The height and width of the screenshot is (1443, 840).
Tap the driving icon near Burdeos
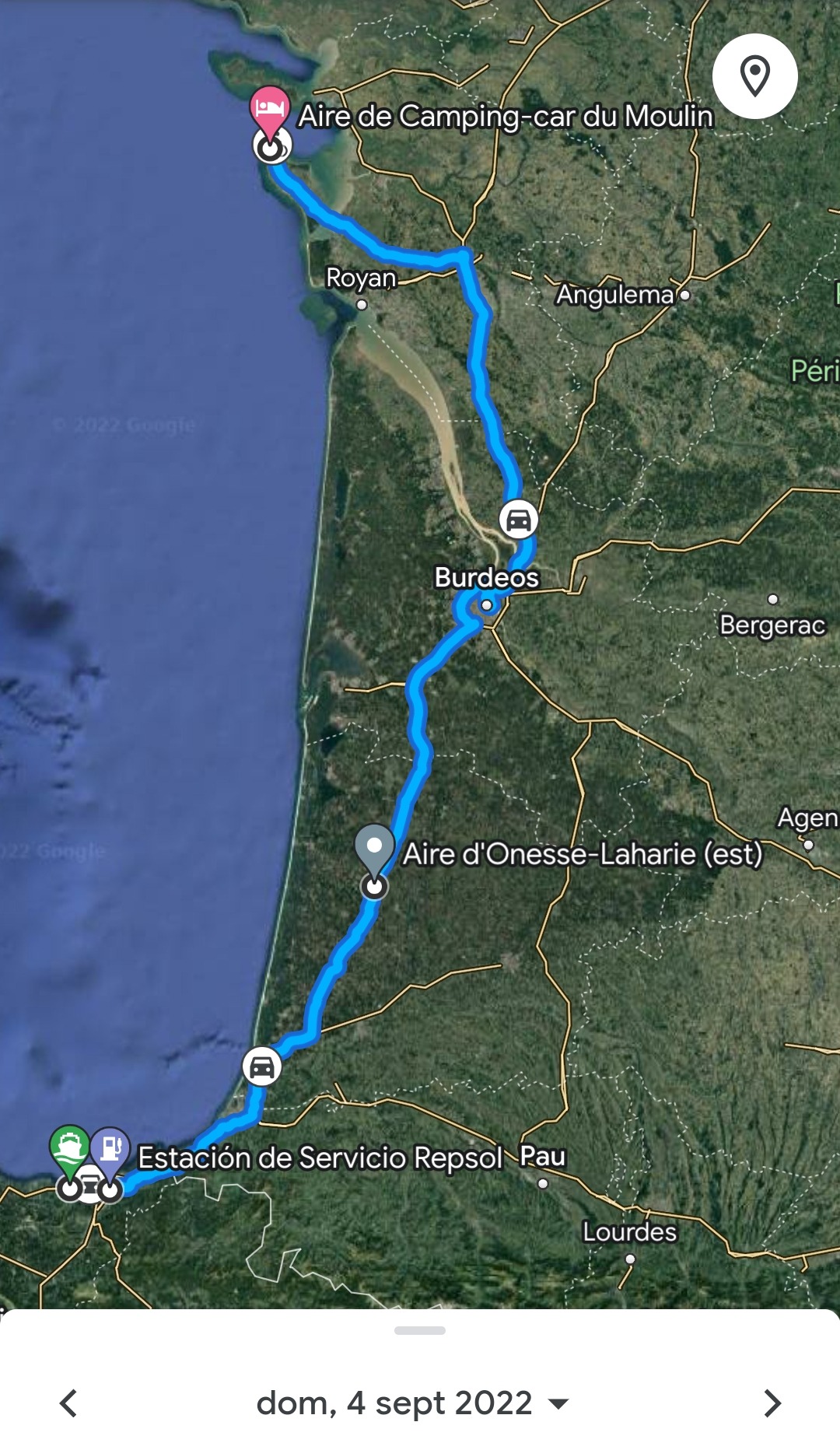pyautogui.click(x=518, y=520)
